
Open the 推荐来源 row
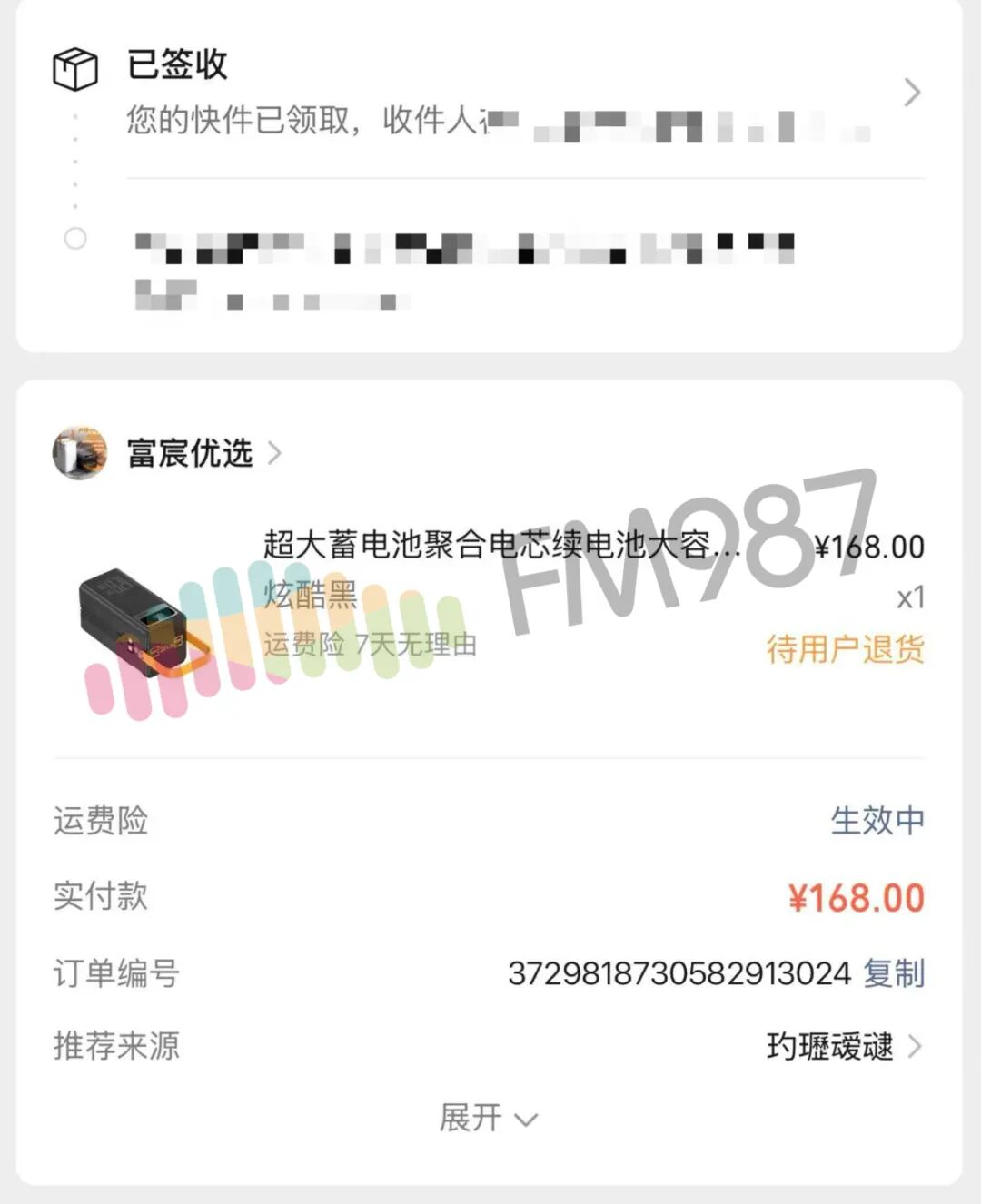[843, 1047]
